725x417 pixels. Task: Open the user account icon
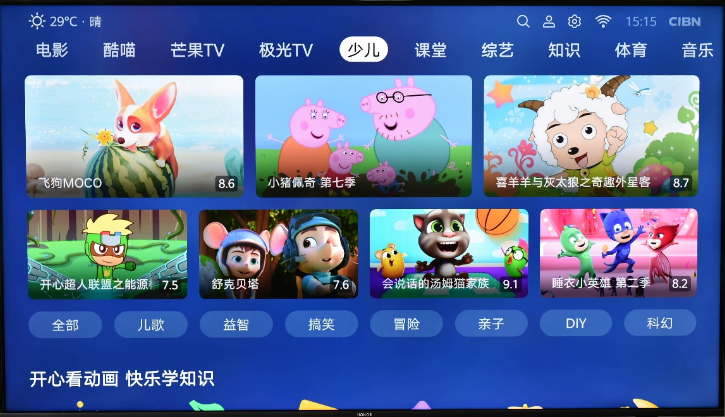click(x=549, y=21)
